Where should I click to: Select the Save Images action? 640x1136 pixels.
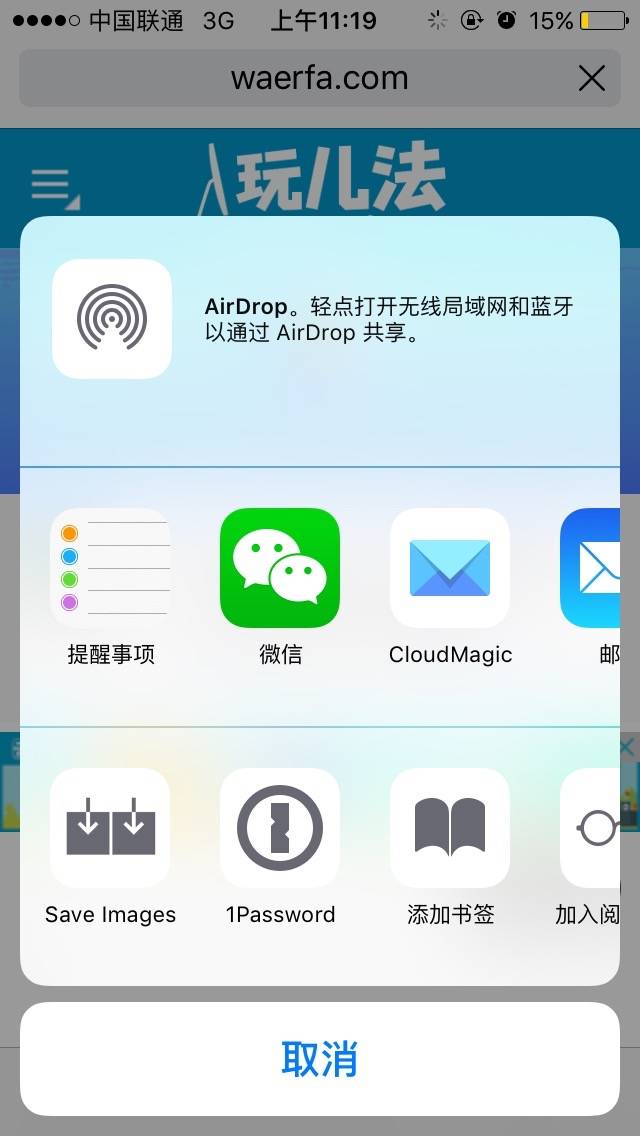(x=110, y=828)
